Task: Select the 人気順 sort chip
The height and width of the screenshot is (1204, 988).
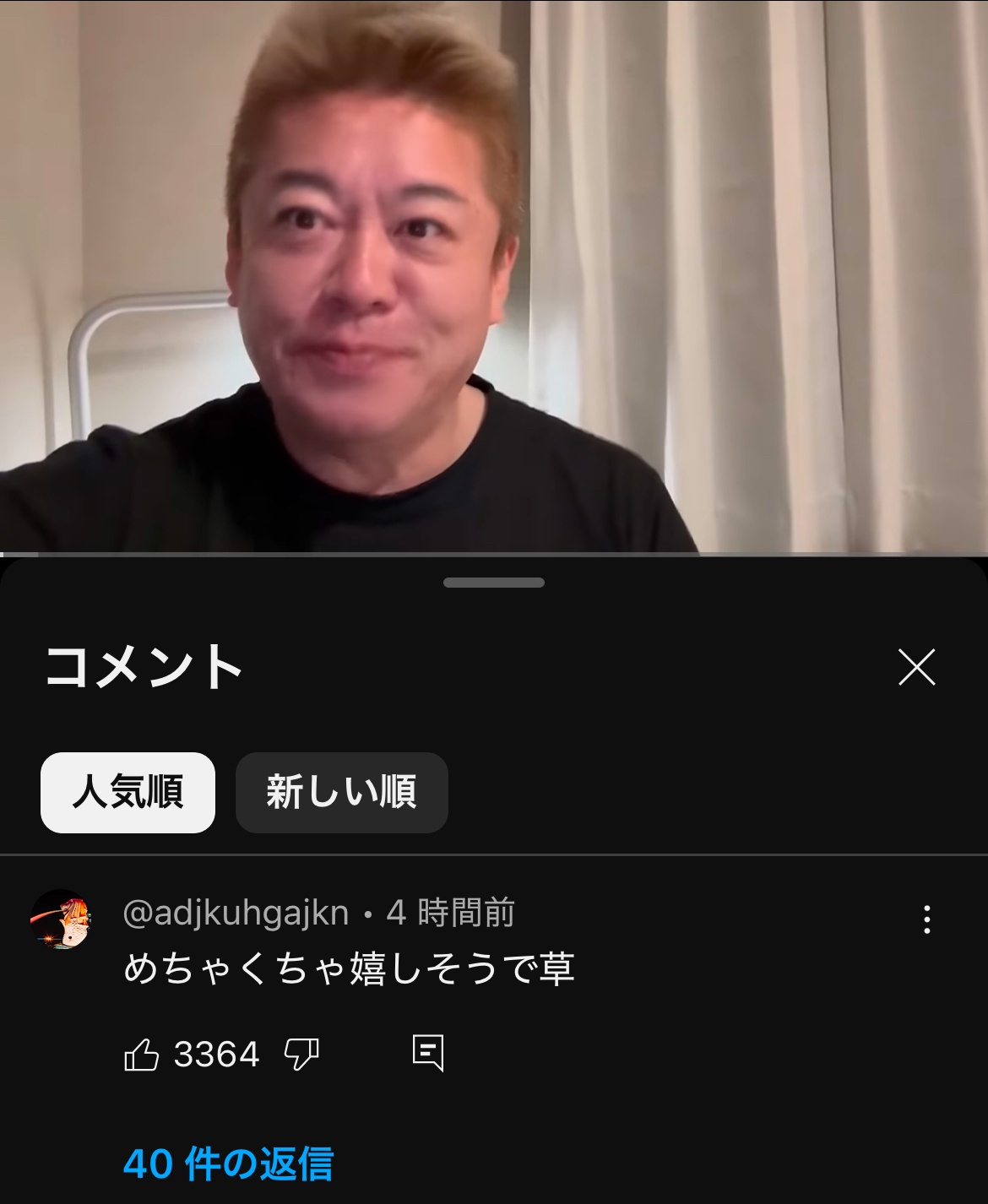Action: pyautogui.click(x=128, y=792)
